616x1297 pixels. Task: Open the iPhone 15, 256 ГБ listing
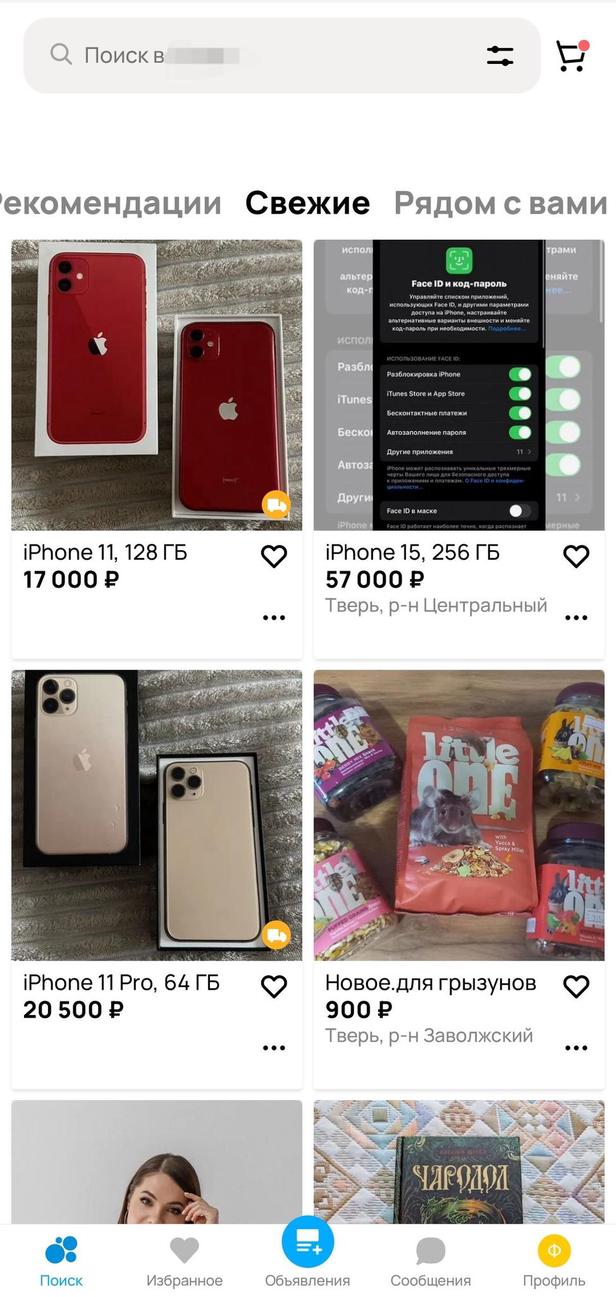pyautogui.click(x=459, y=385)
